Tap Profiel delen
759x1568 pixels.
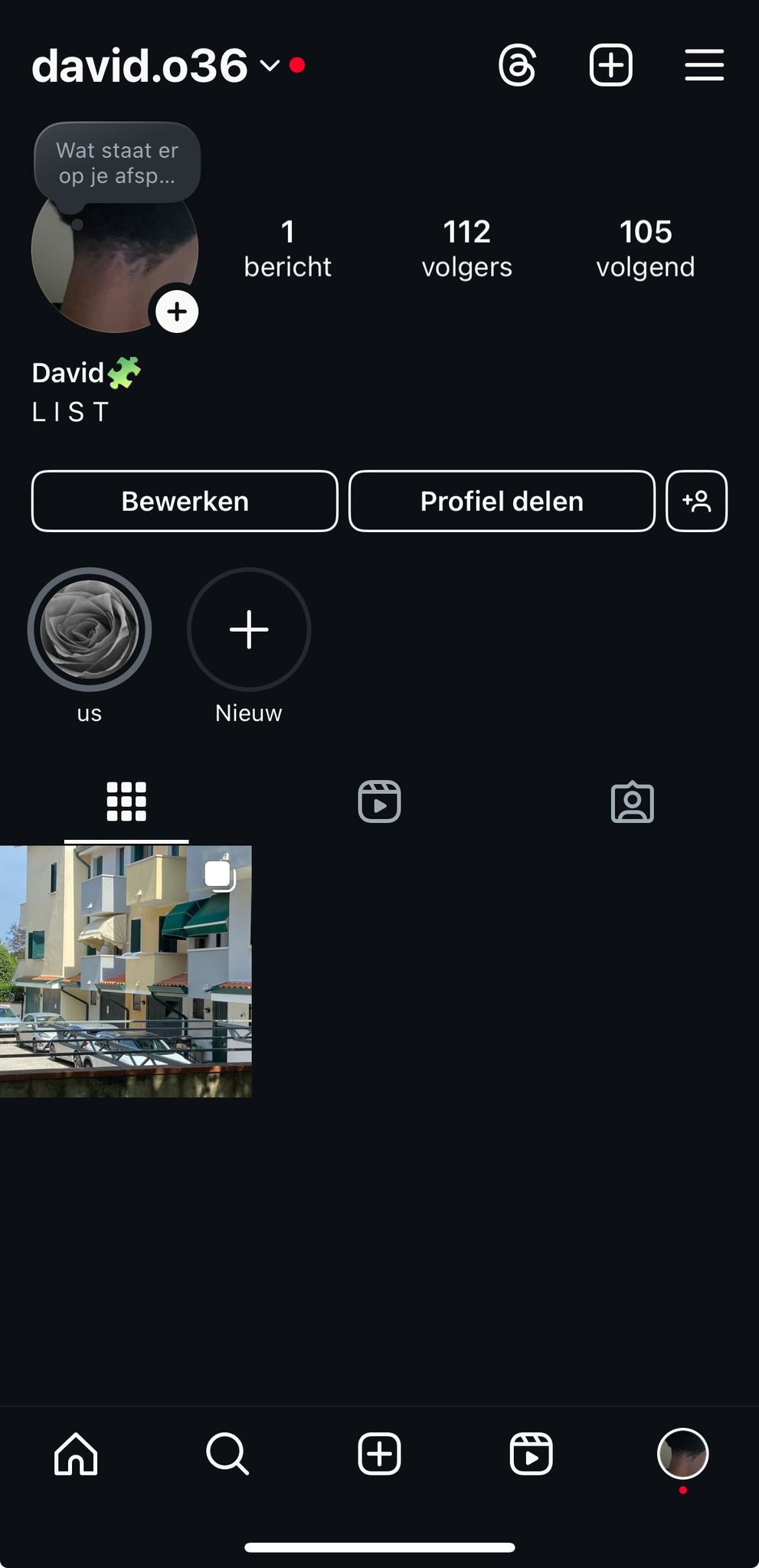[x=502, y=501]
